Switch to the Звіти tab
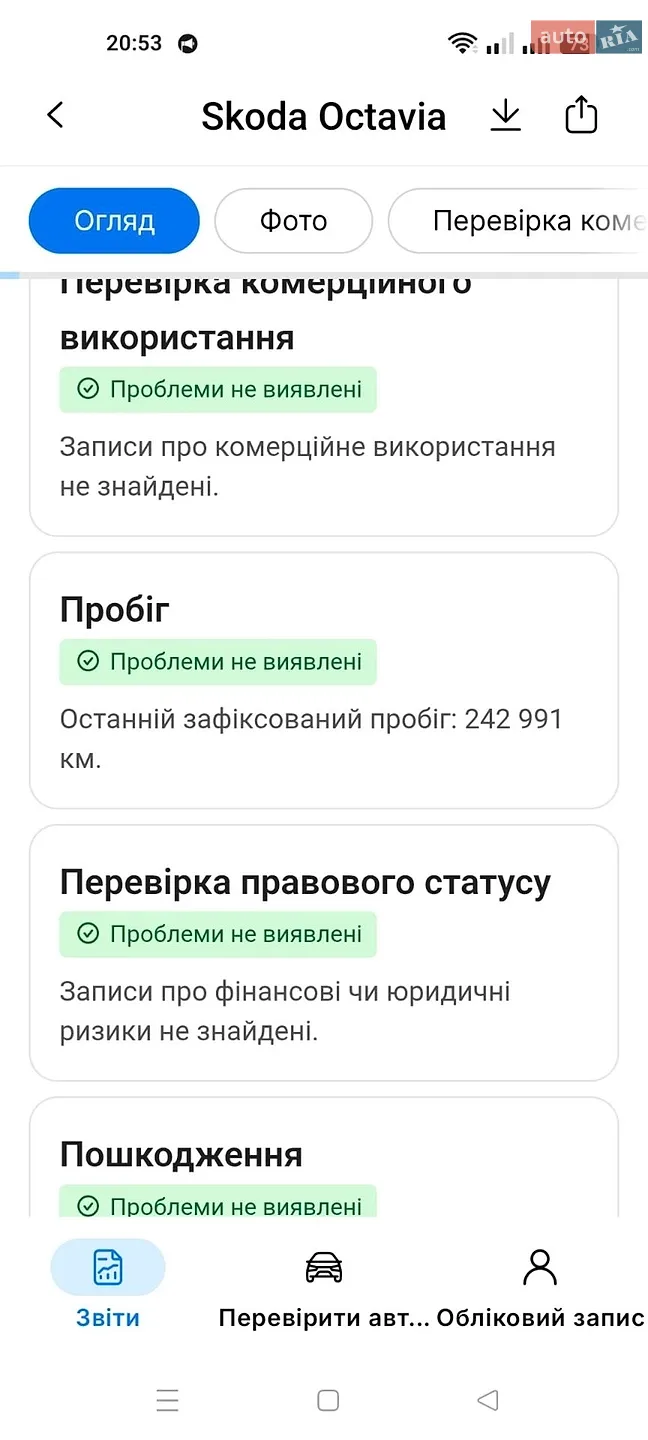Screen dimensions: 648x1440 pyautogui.click(x=108, y=1285)
